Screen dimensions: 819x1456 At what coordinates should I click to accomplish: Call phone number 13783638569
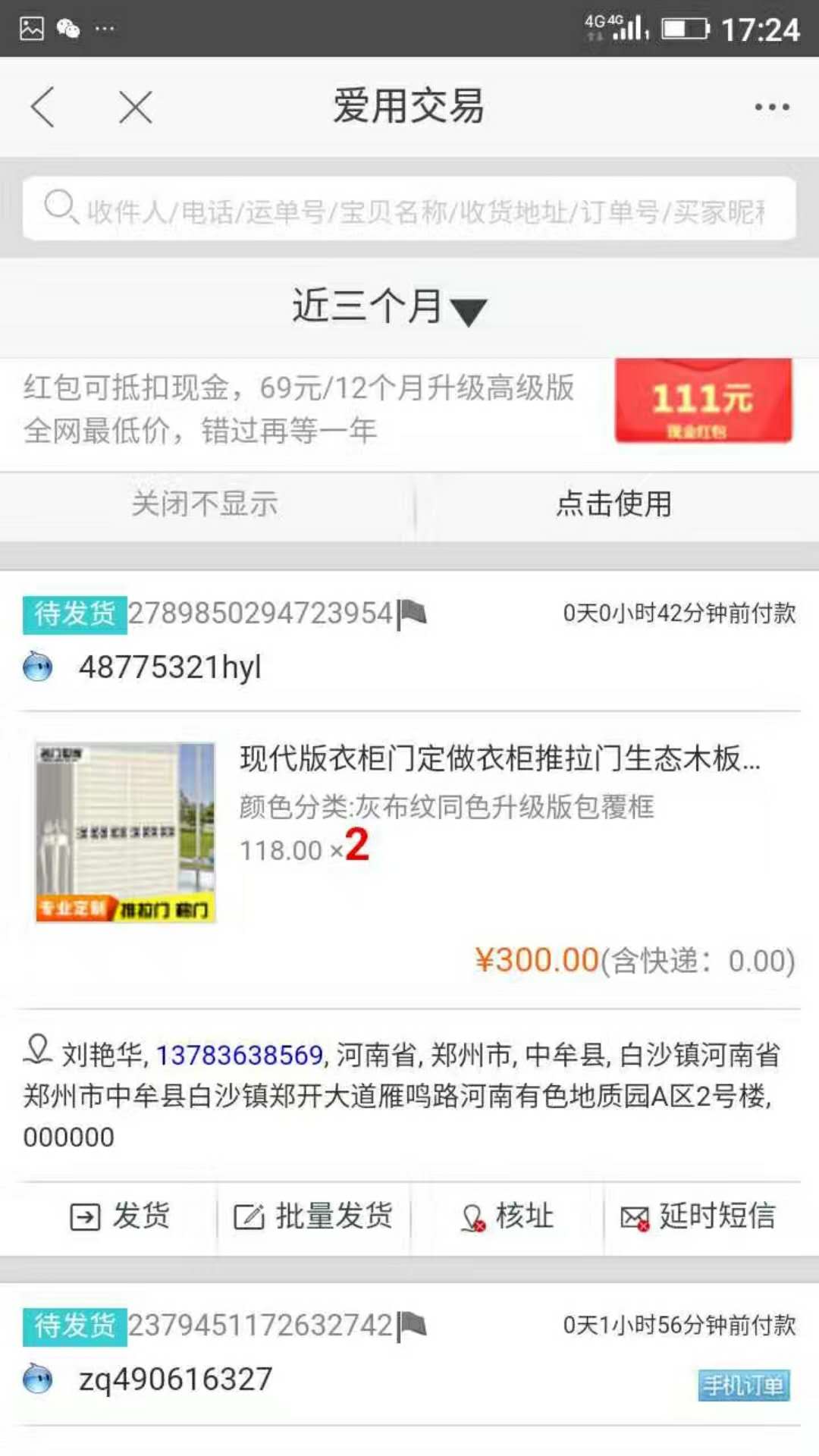pos(240,1055)
